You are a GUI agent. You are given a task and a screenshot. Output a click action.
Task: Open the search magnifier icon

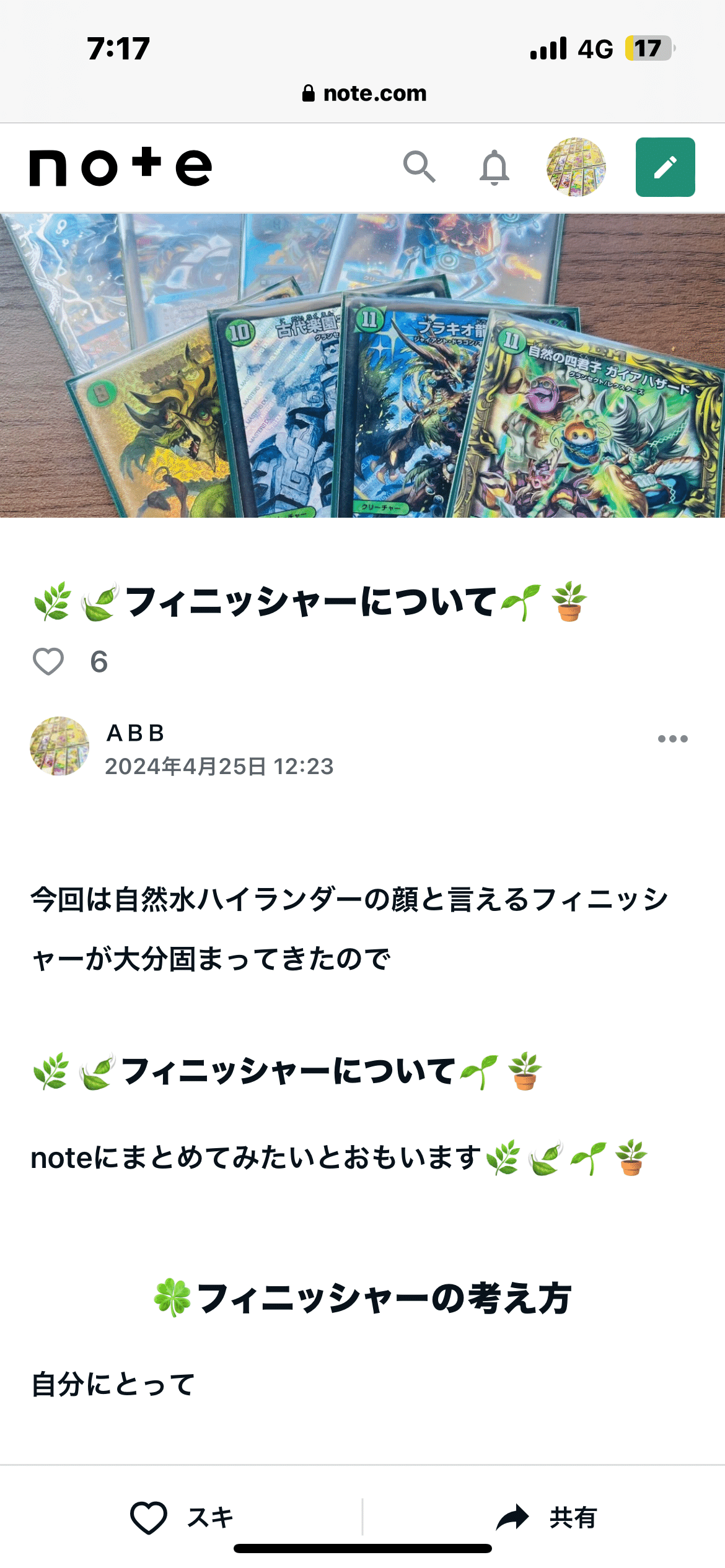[420, 167]
